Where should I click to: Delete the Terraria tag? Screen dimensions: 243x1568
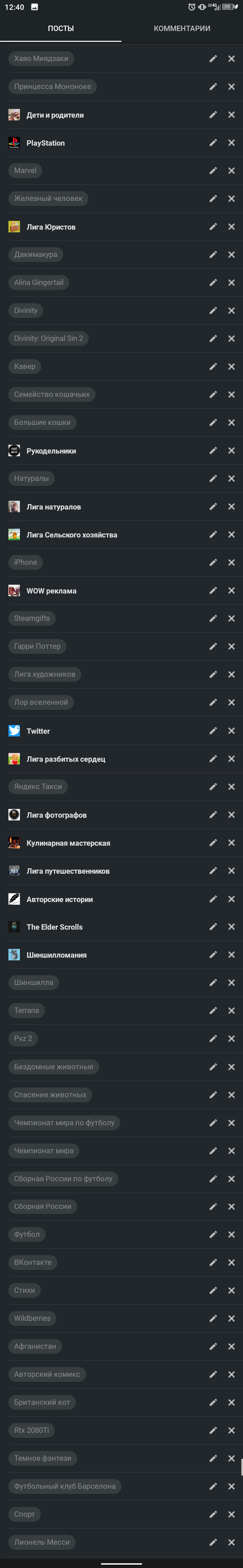pos(232,1011)
